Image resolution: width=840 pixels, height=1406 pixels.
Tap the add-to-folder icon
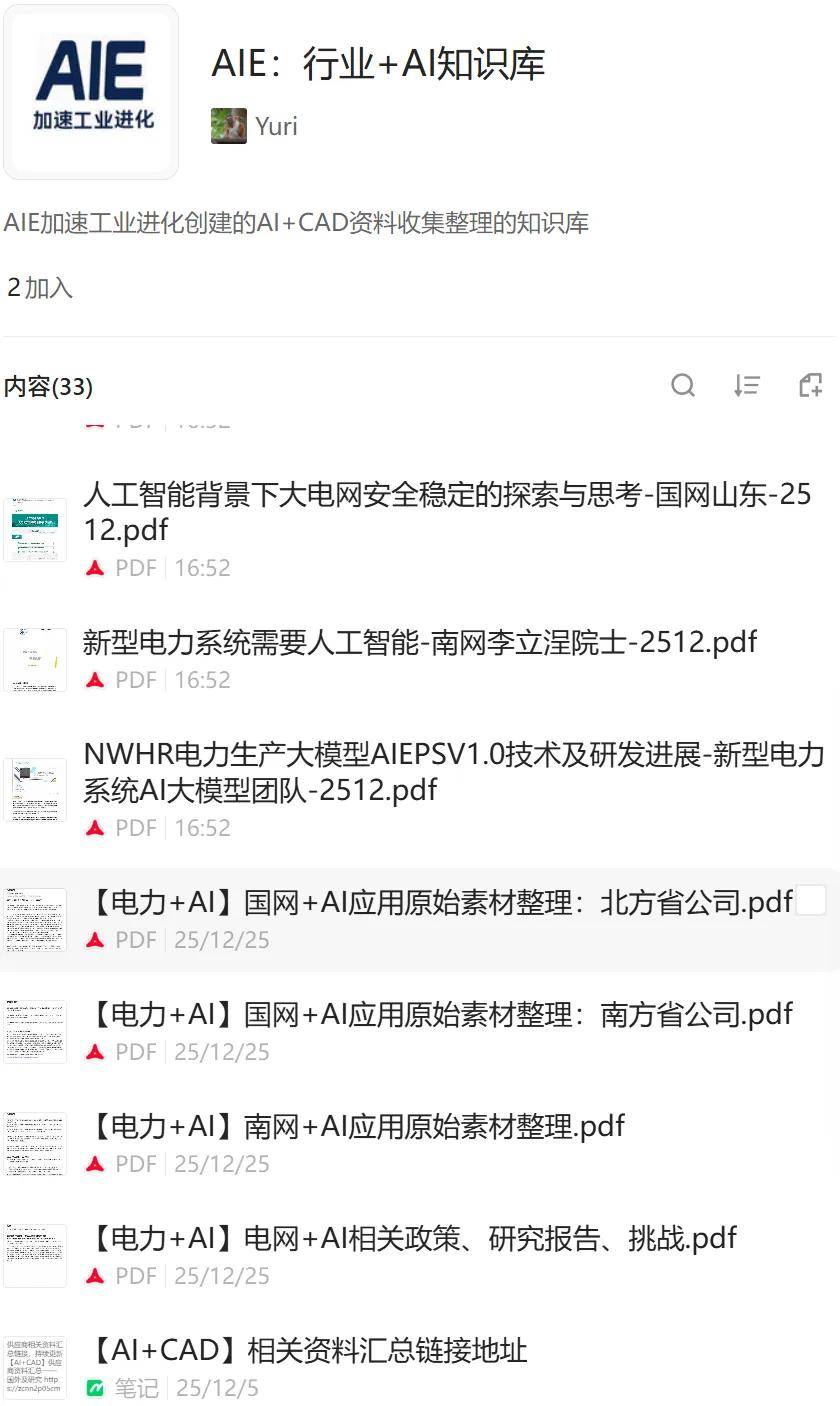810,386
